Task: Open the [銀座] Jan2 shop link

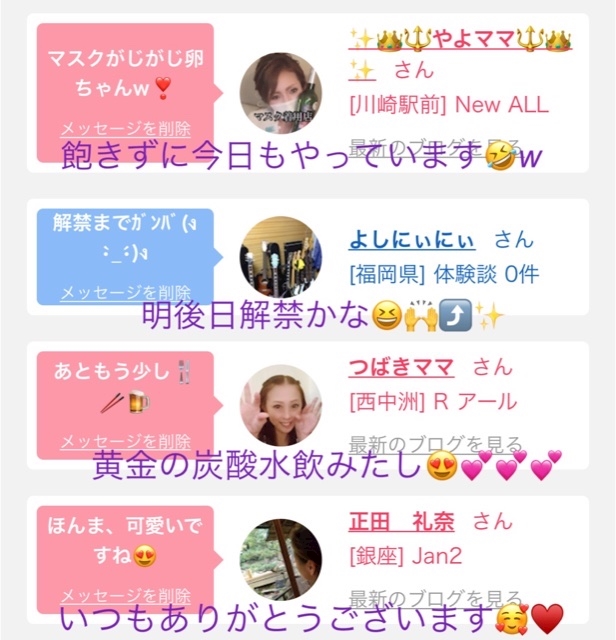Action: point(406,556)
